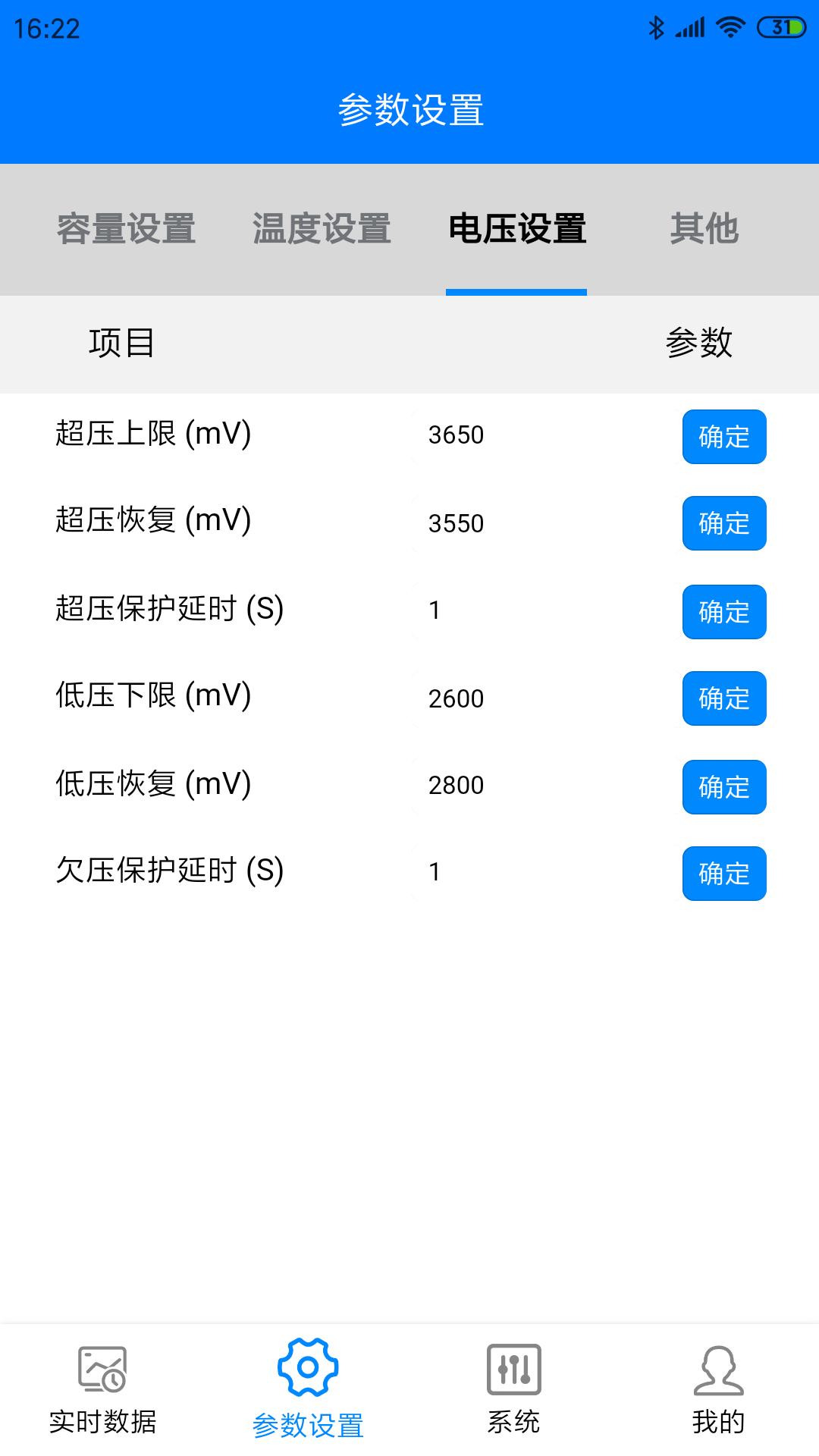The height and width of the screenshot is (1456, 819).
Task: Edit the 低压恢复 (mV) value field
Action: pyautogui.click(x=542, y=786)
